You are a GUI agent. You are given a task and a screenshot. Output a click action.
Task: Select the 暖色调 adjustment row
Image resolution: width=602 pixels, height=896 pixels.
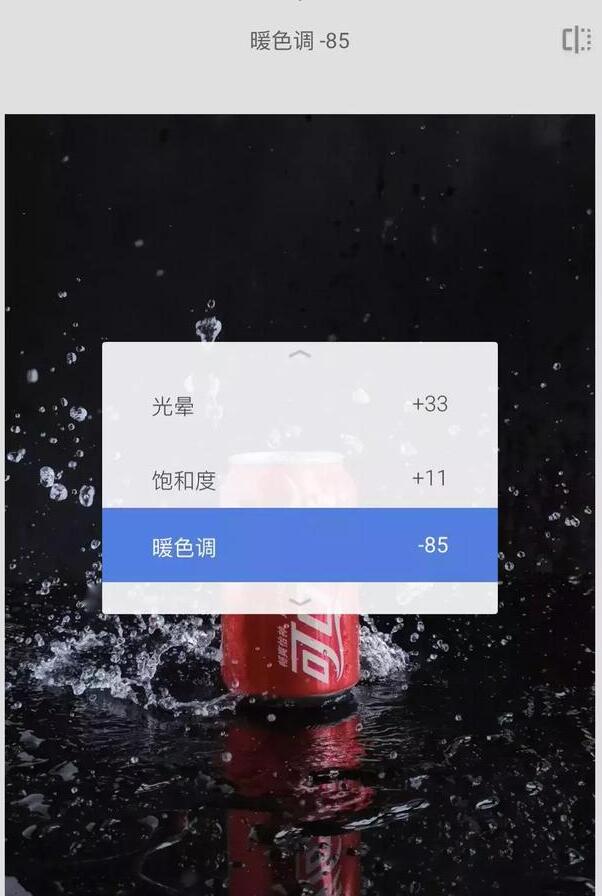click(x=299, y=546)
